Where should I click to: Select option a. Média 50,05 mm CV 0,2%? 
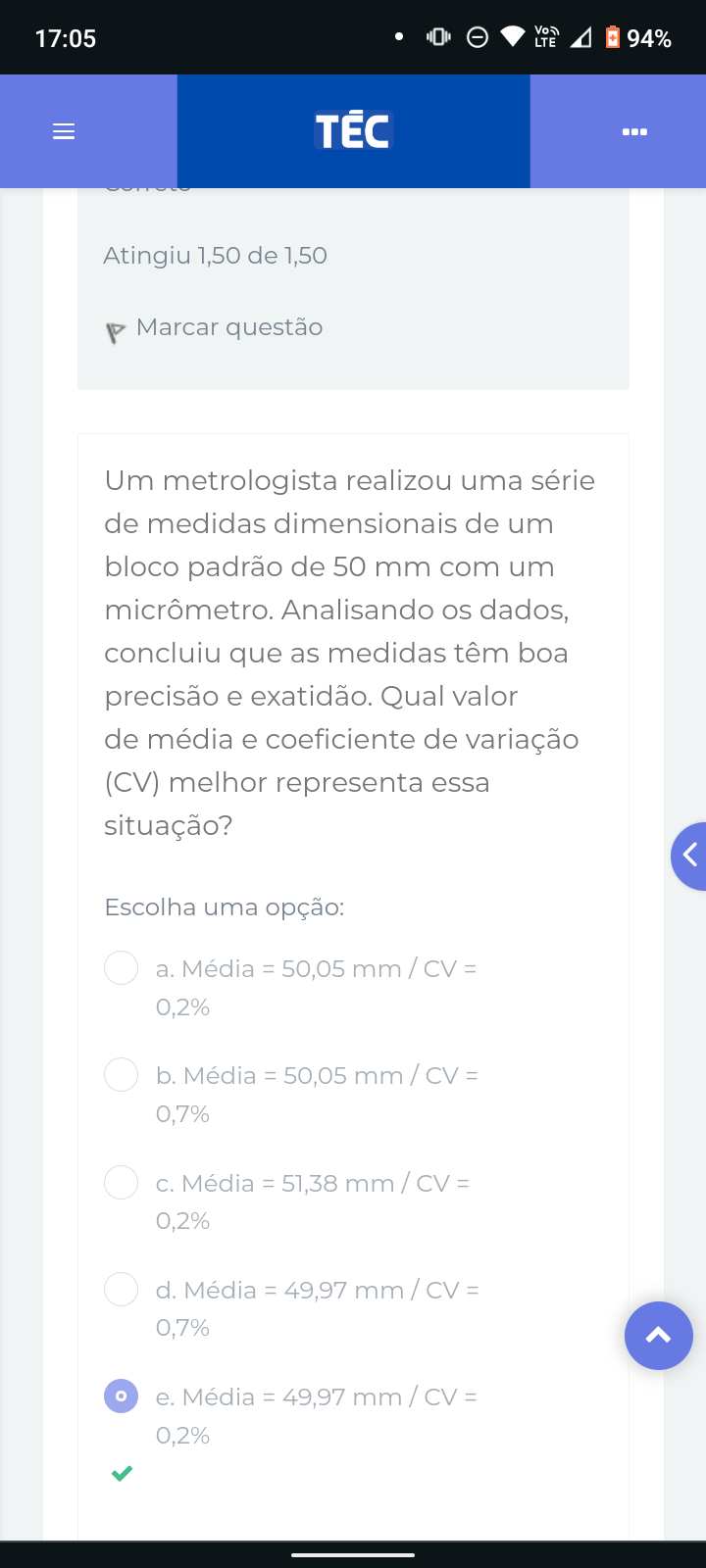coord(122,968)
